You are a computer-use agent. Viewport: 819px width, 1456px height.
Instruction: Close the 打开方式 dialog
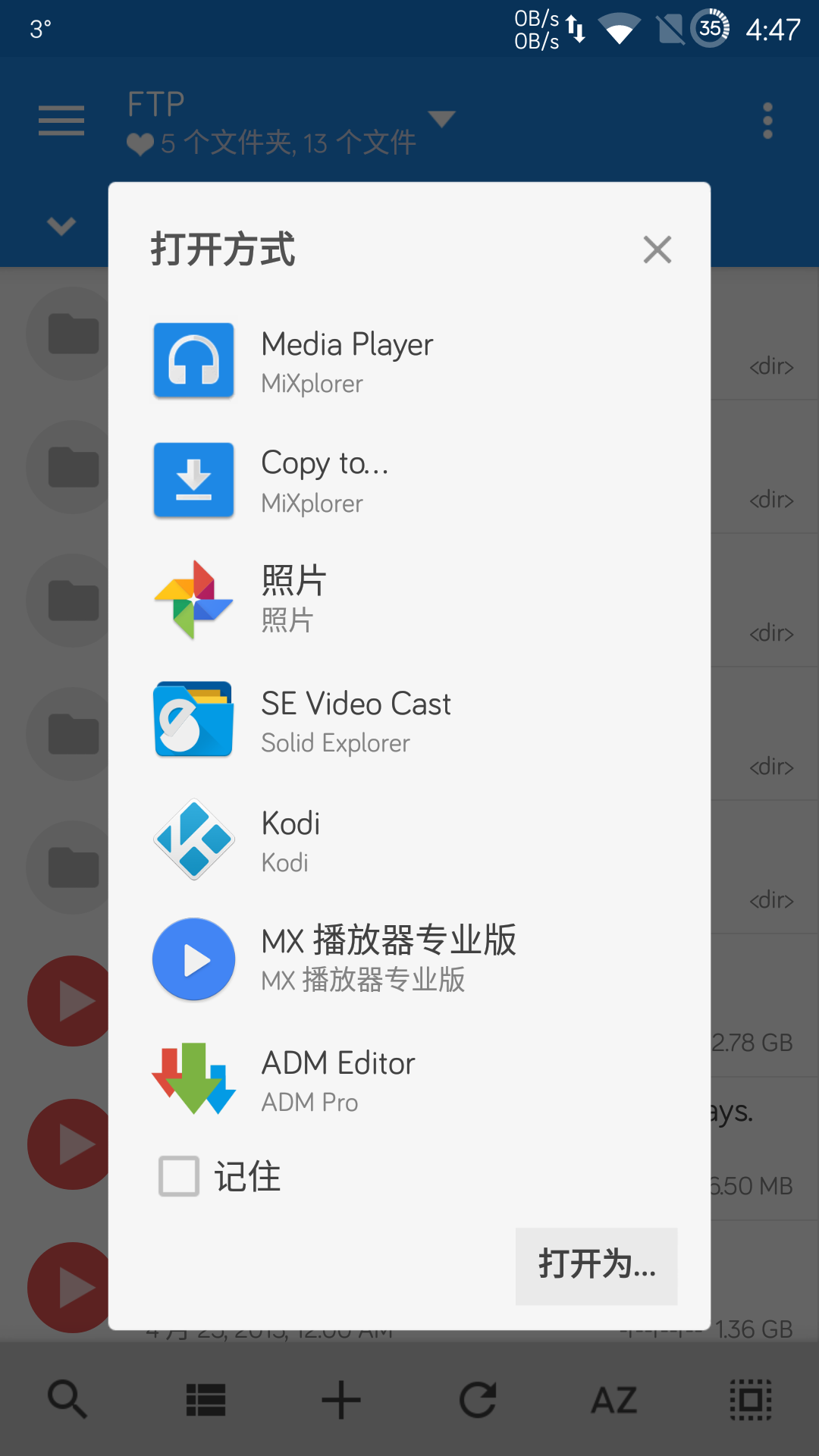click(657, 249)
